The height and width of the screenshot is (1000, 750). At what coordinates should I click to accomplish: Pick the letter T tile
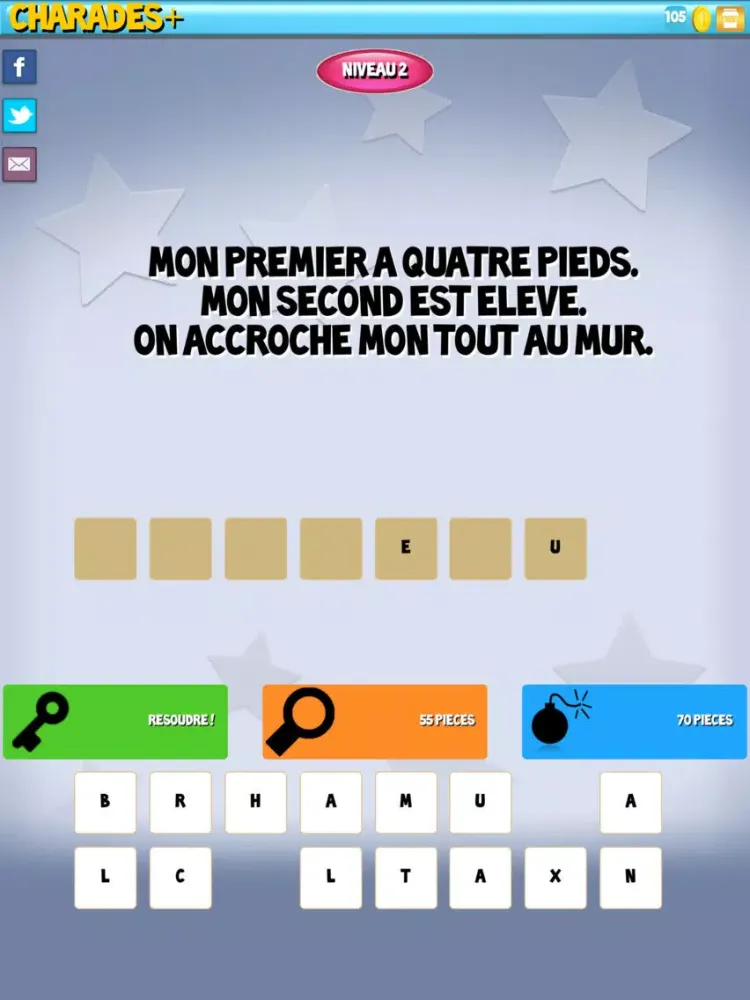[405, 877]
